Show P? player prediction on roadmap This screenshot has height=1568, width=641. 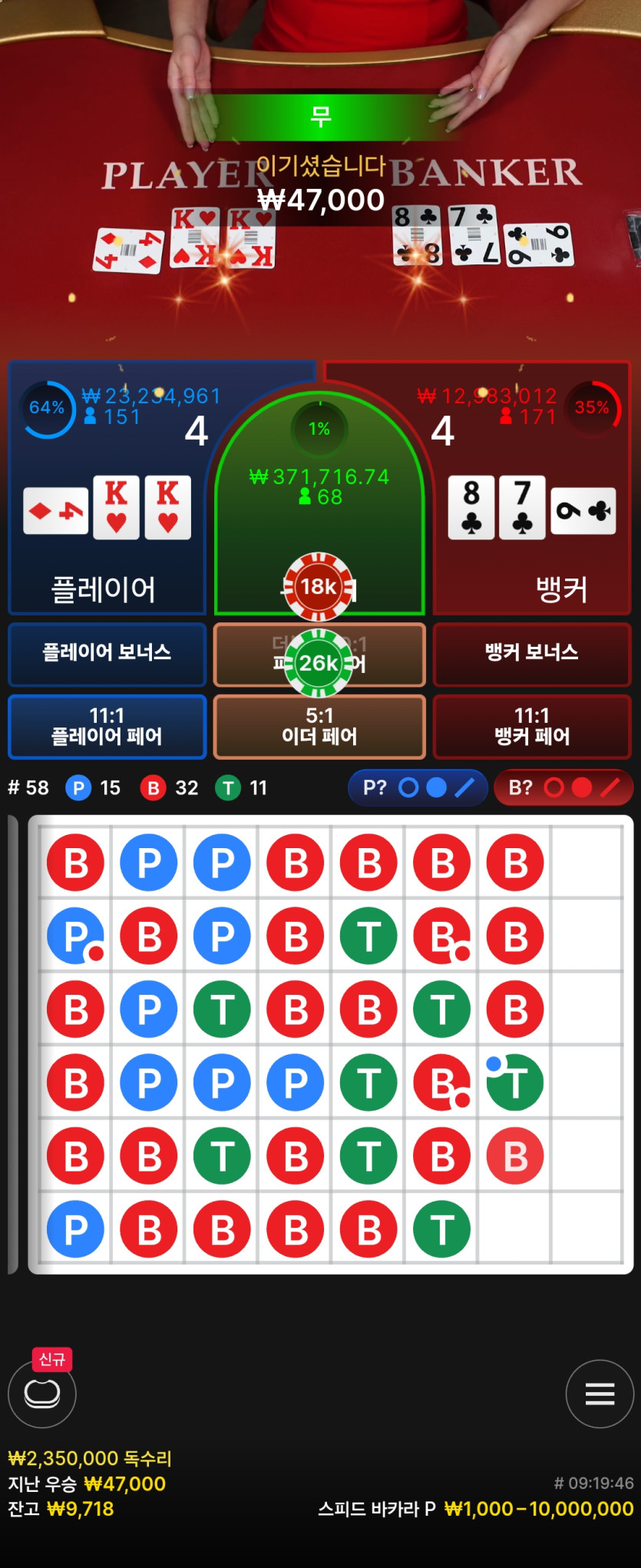(418, 787)
